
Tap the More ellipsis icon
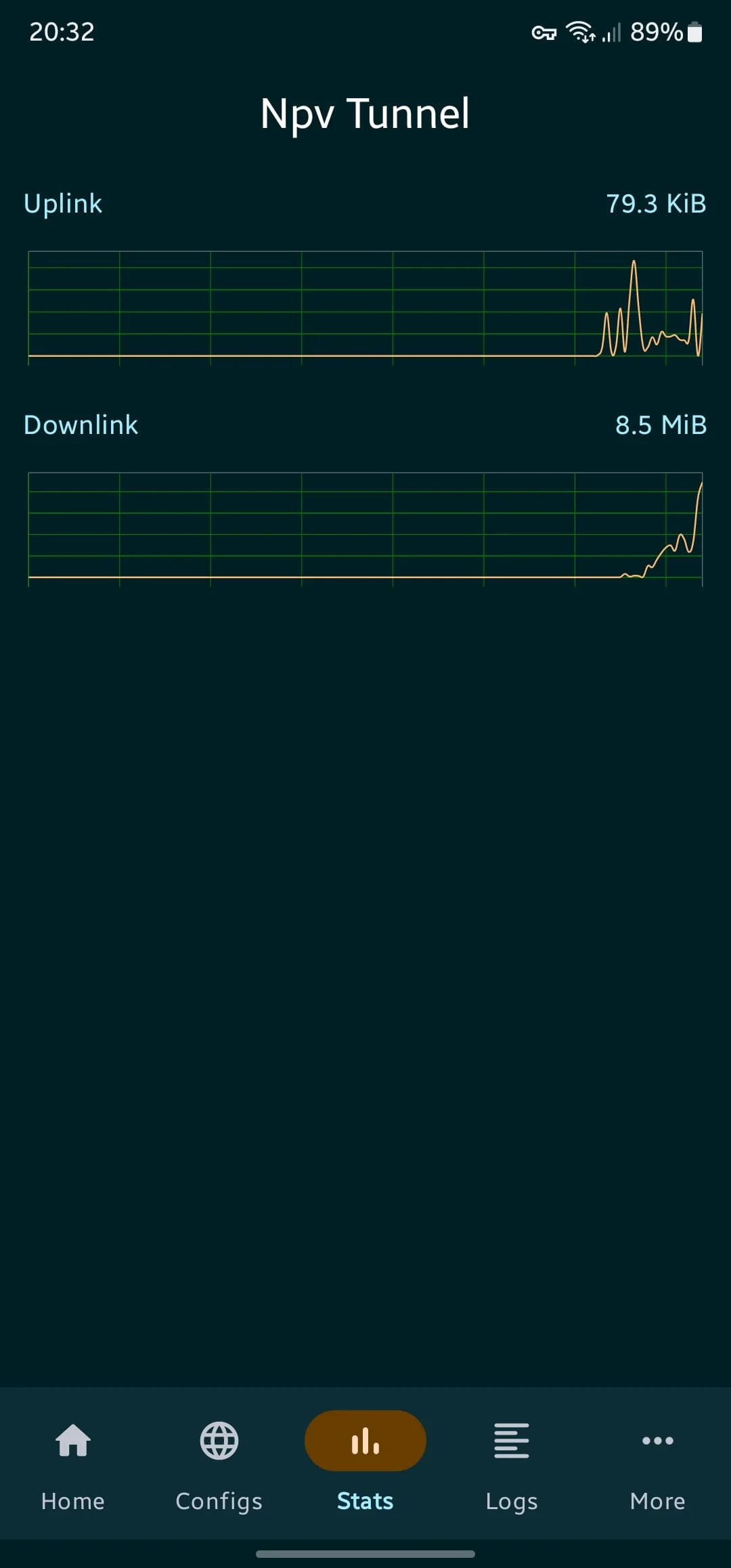657,1441
